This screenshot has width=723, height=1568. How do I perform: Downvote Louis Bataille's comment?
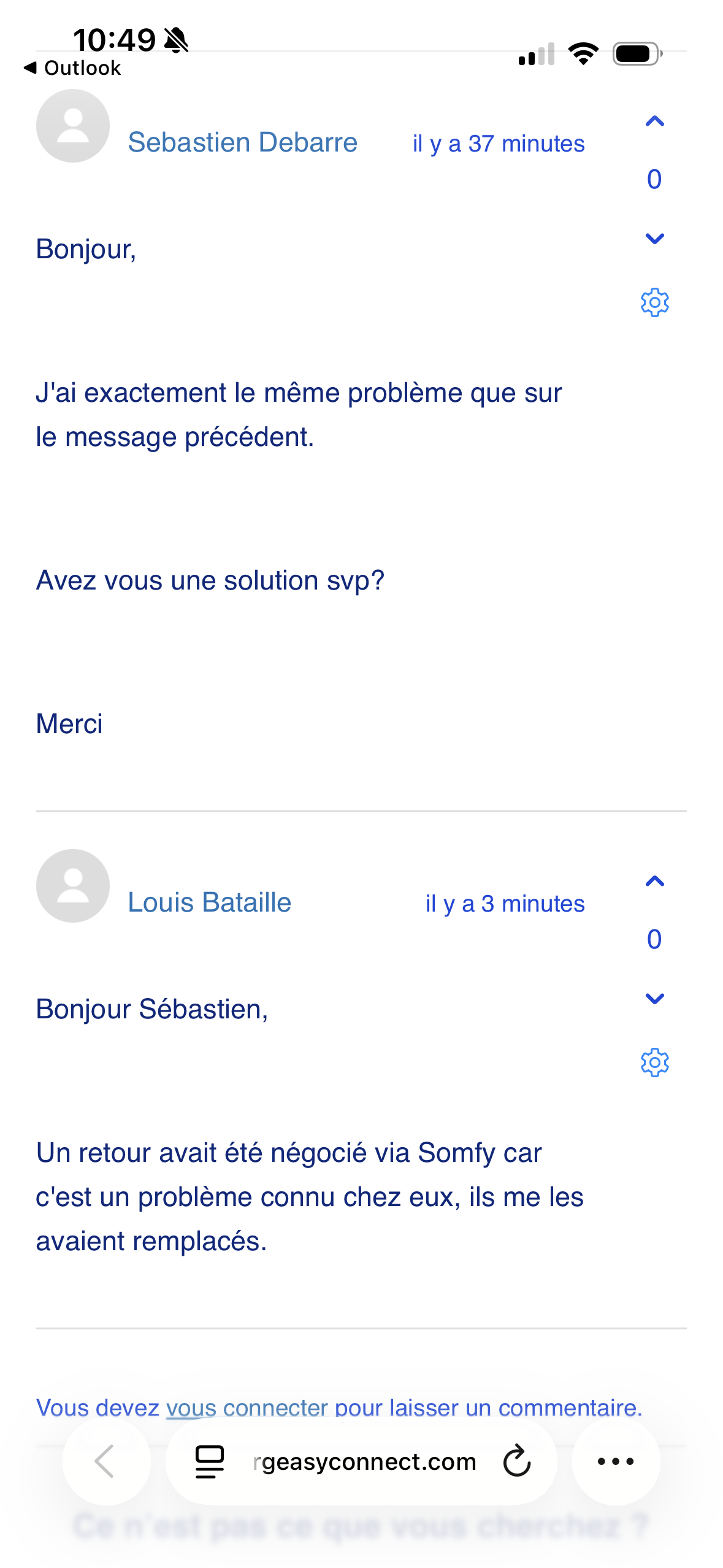tap(654, 999)
